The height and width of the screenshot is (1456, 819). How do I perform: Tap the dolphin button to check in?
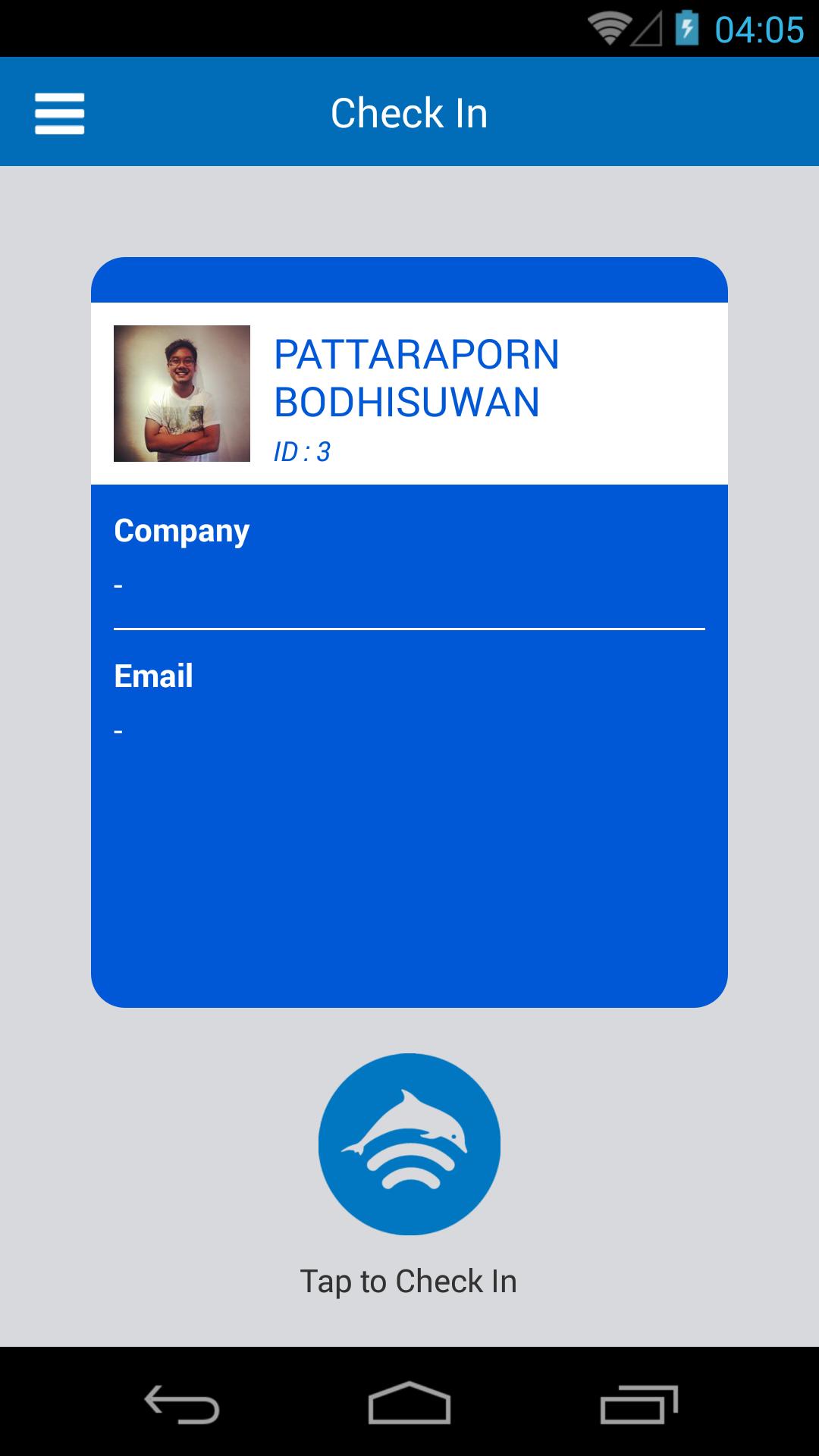[409, 1144]
